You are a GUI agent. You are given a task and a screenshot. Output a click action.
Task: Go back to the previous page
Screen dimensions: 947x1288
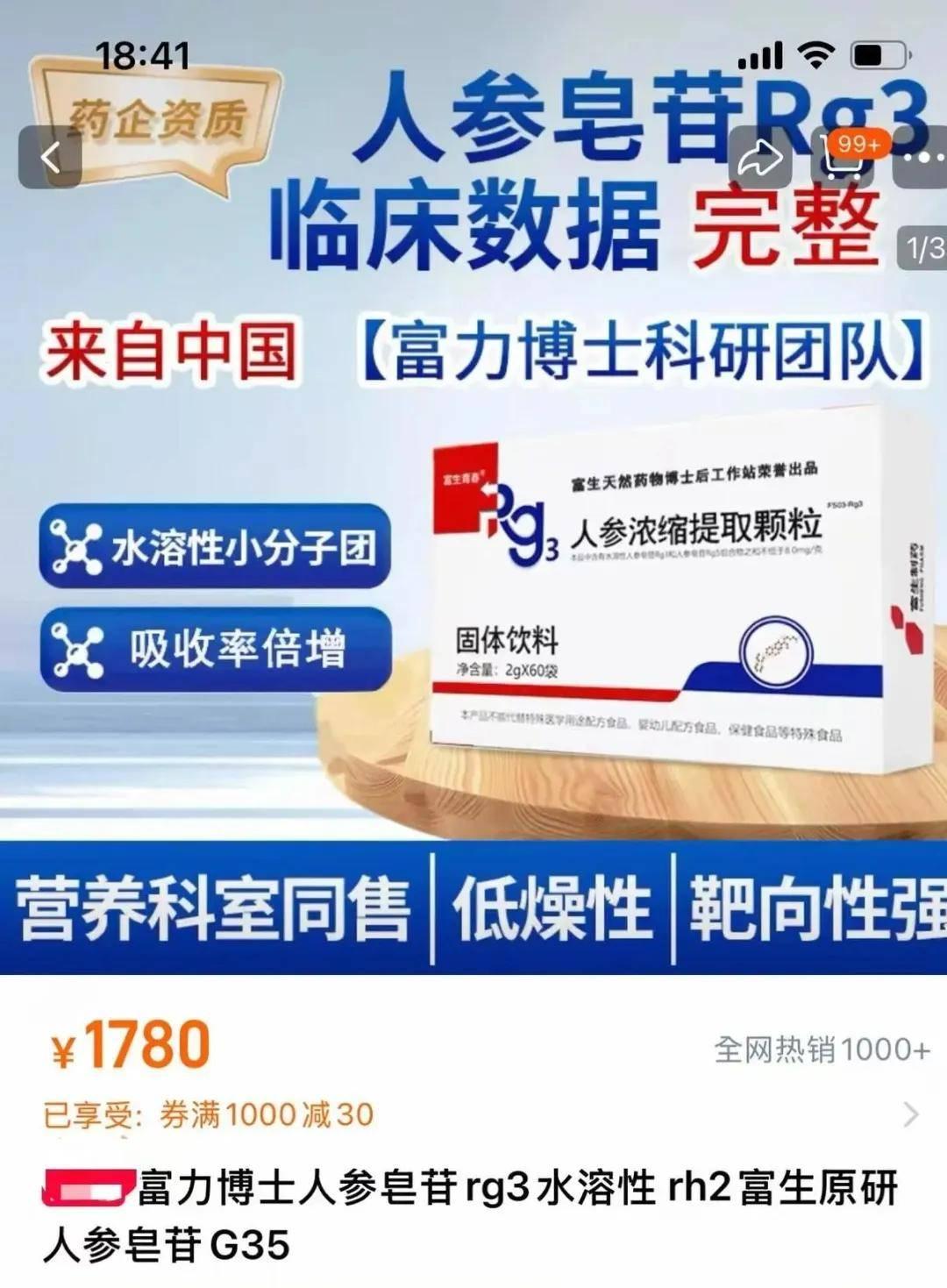50,158
